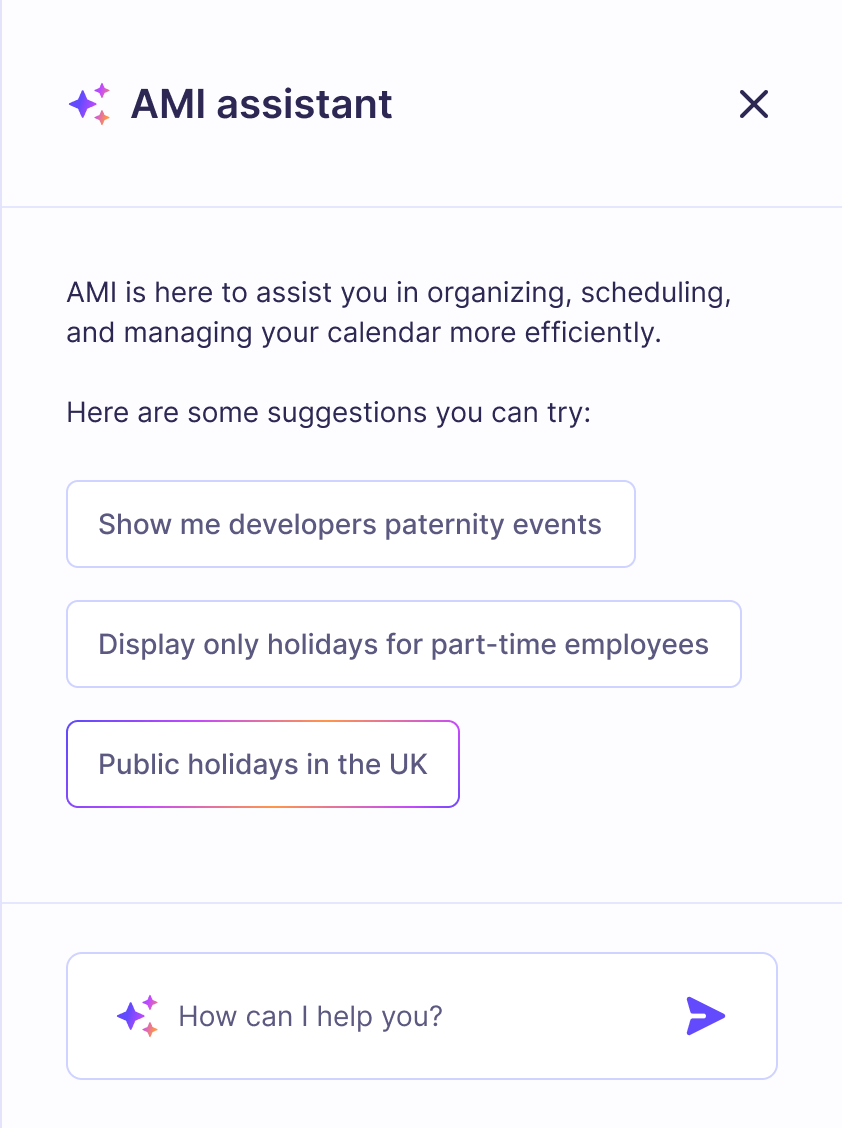Choose 'Display only holidays for part-time employees'
This screenshot has height=1128, width=842.
[403, 644]
